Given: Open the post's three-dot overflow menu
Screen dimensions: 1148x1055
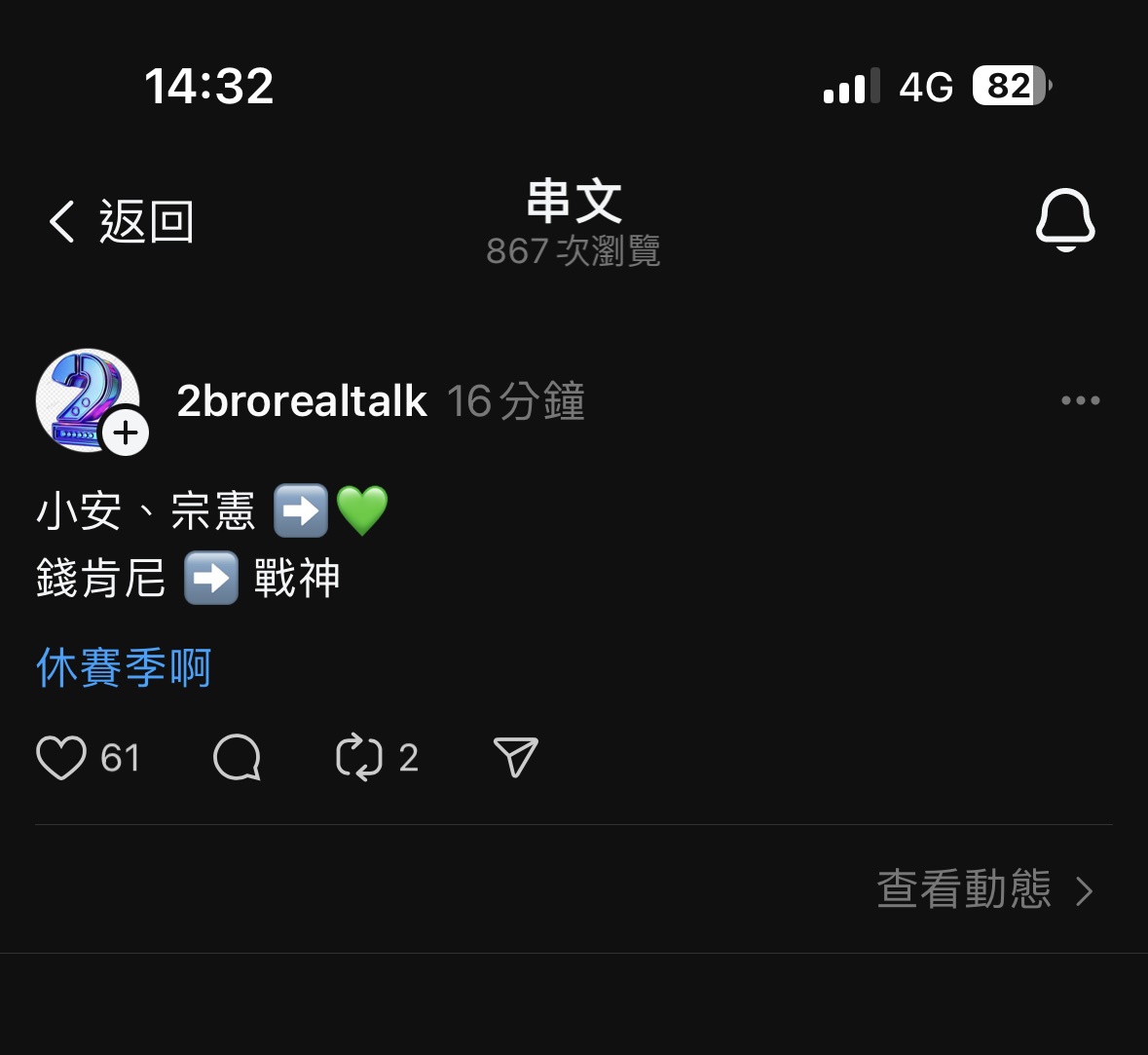Looking at the screenshot, I should coord(1080,400).
